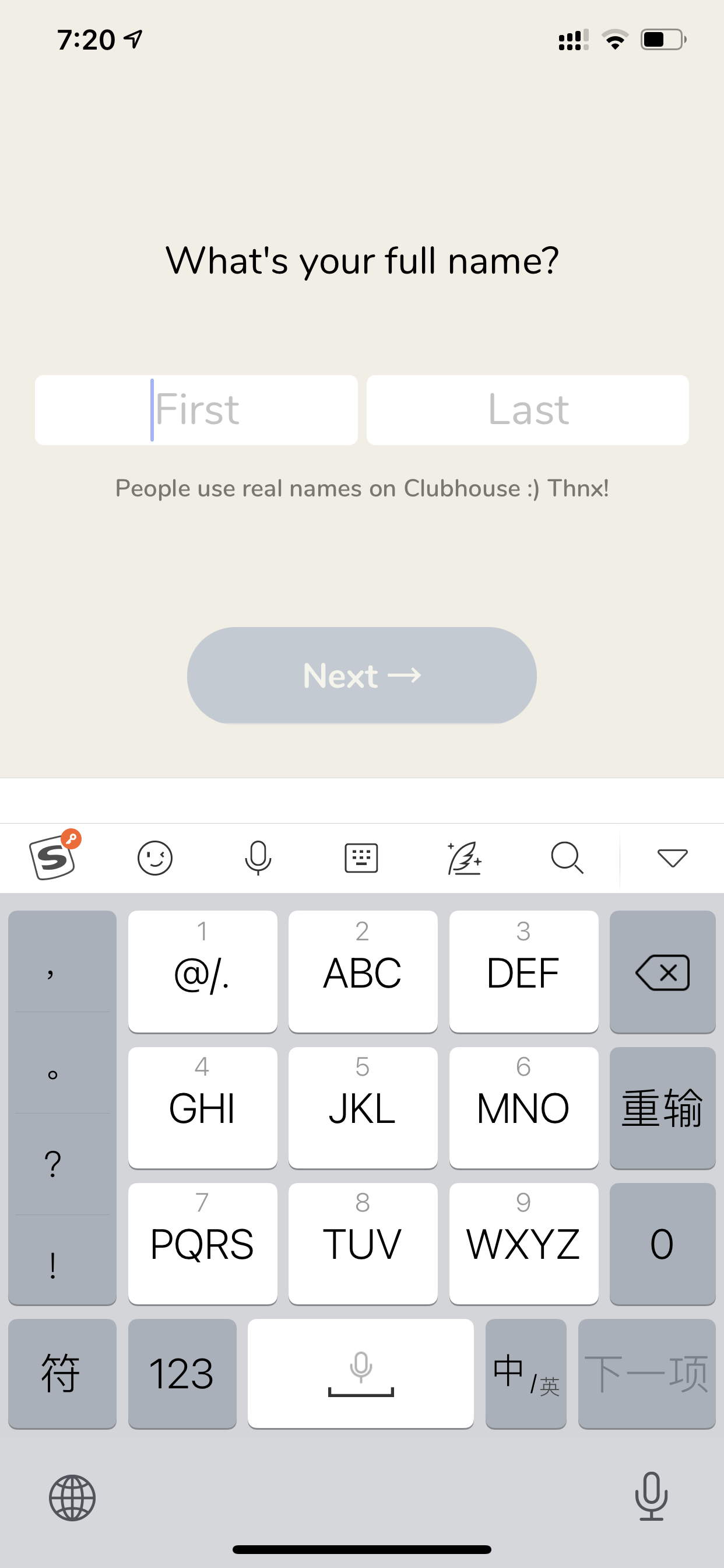Open the keyboard toolbar search magnifier

point(567,857)
